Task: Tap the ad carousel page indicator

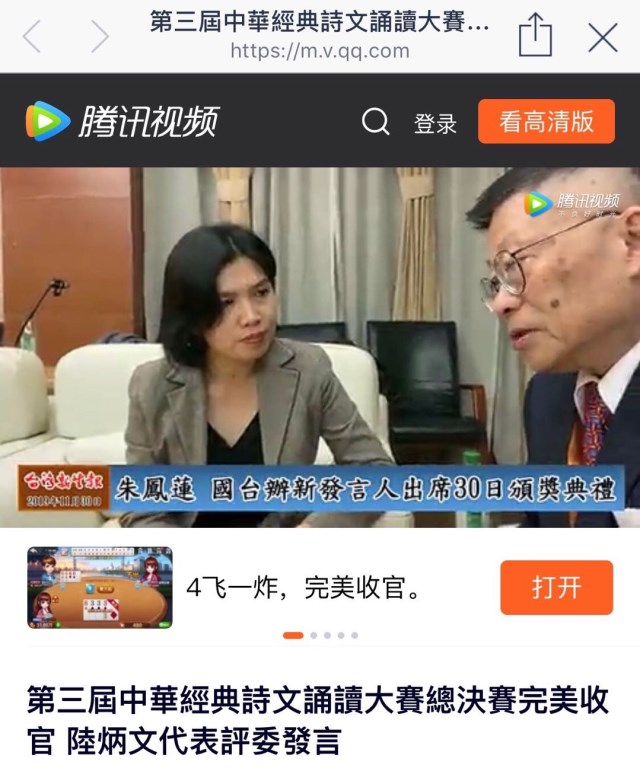Action: click(x=320, y=635)
